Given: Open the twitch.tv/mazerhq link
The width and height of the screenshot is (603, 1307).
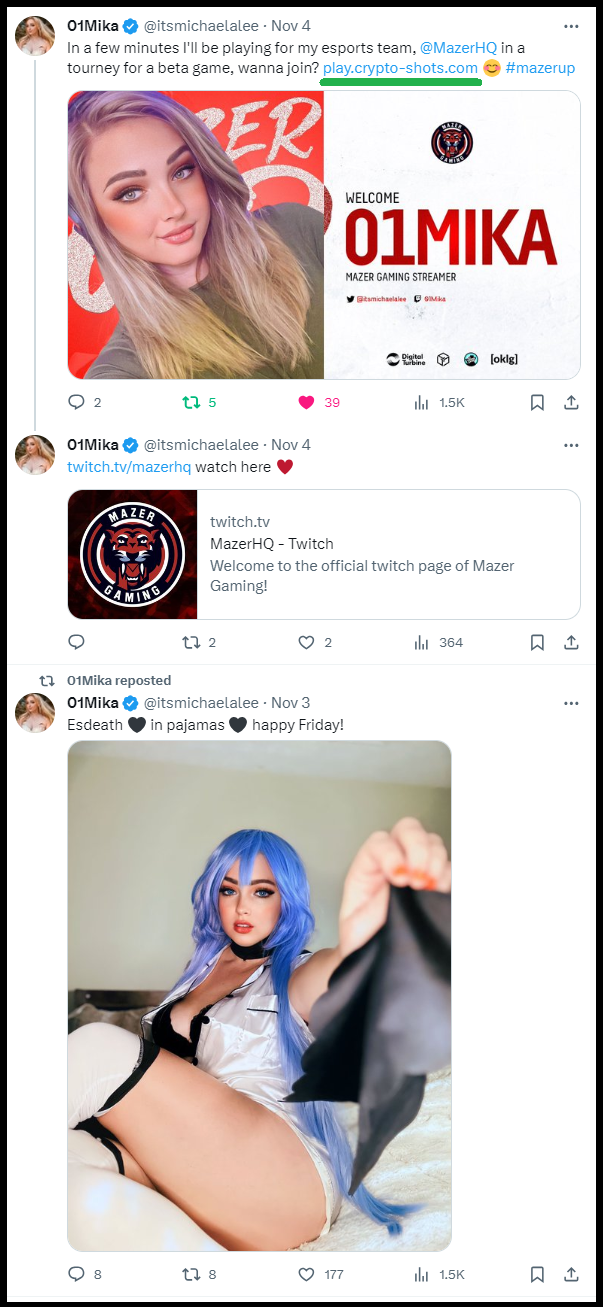Looking at the screenshot, I should click(129, 467).
